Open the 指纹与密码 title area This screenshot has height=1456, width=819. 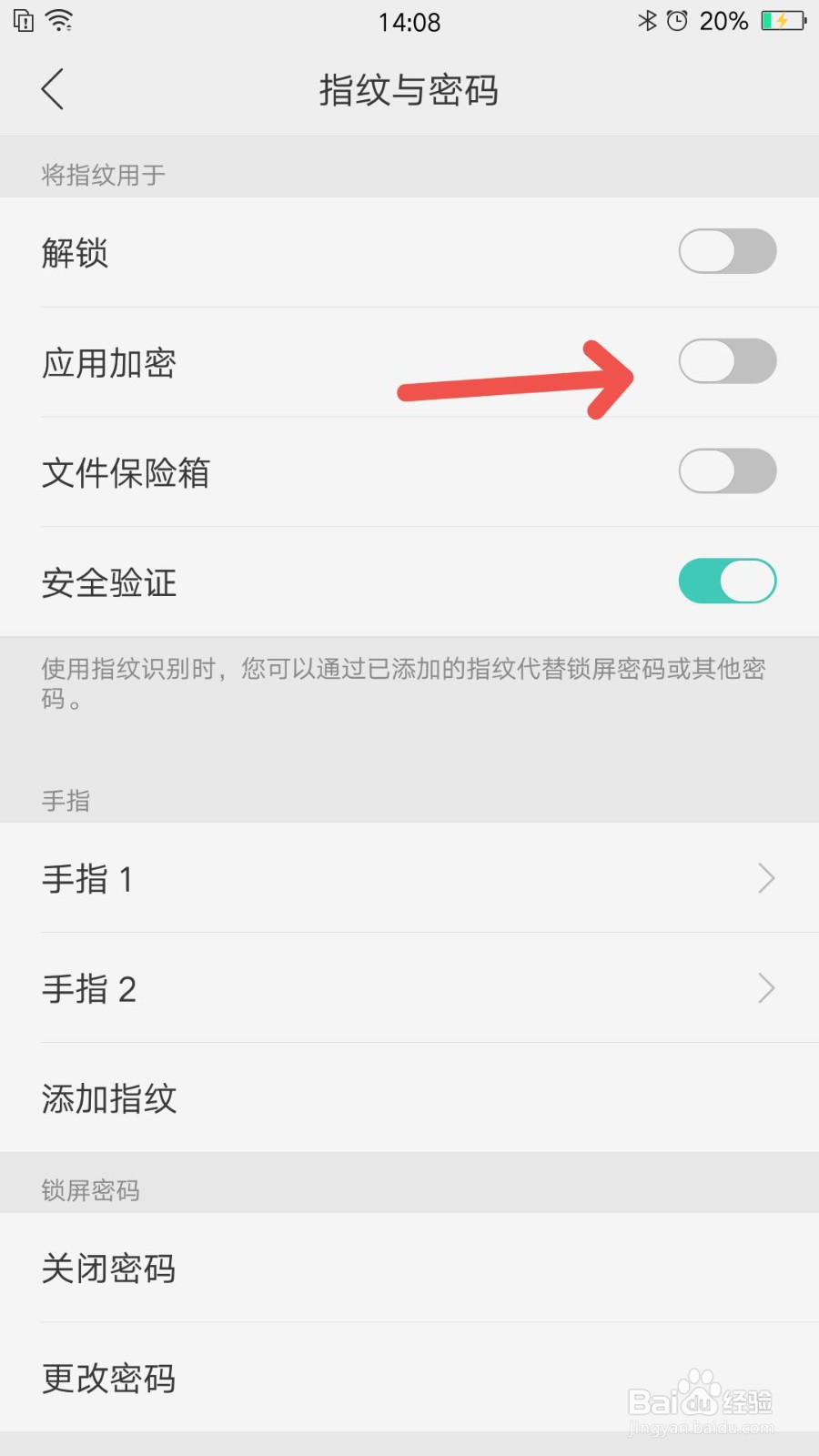(x=408, y=90)
